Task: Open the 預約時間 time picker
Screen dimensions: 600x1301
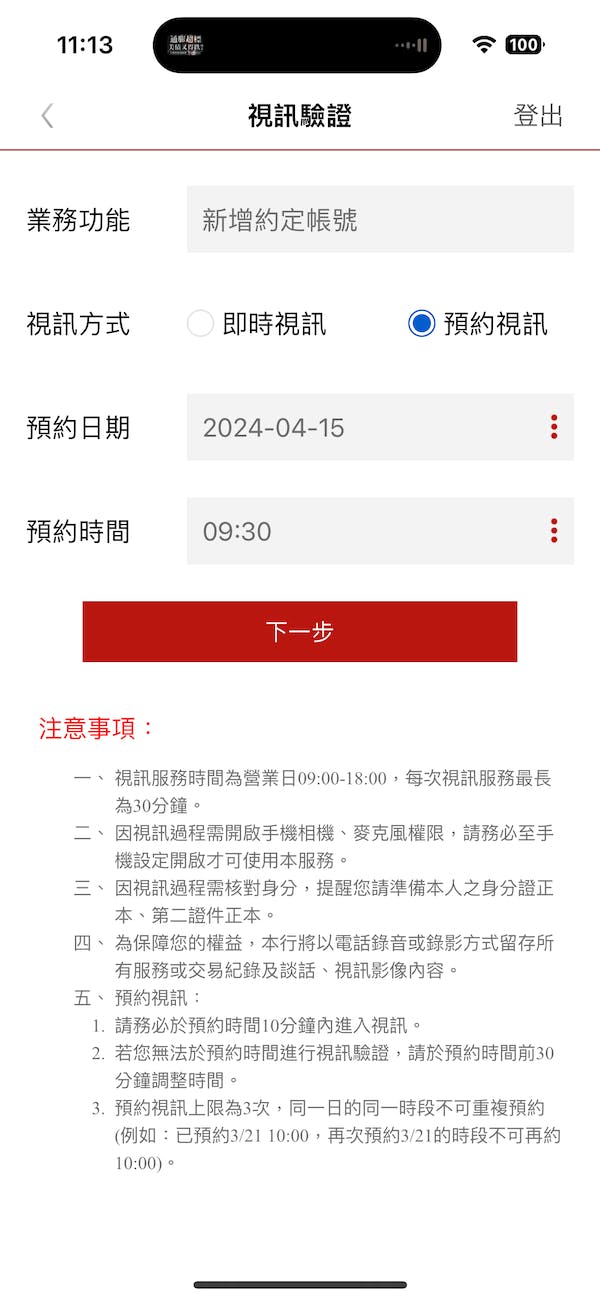Action: tap(380, 531)
